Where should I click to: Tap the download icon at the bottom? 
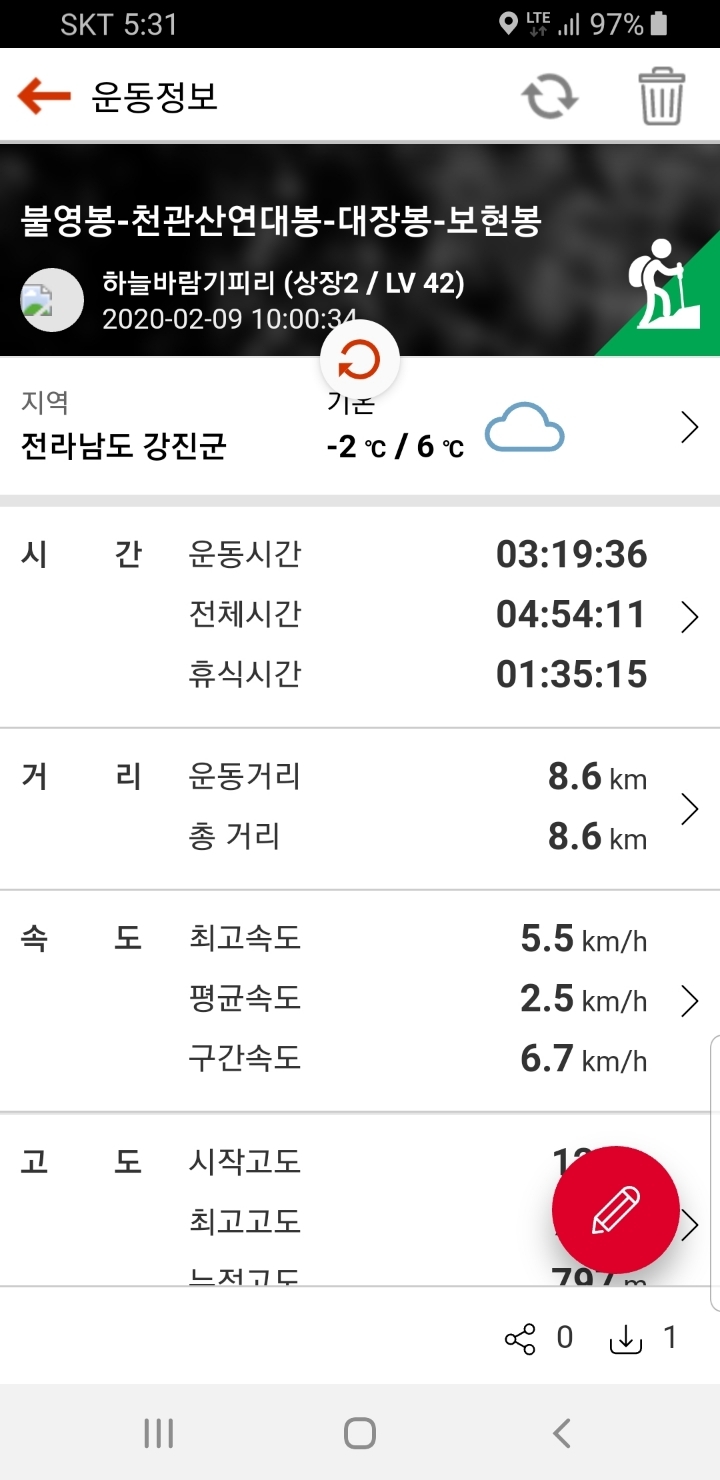tap(626, 1339)
